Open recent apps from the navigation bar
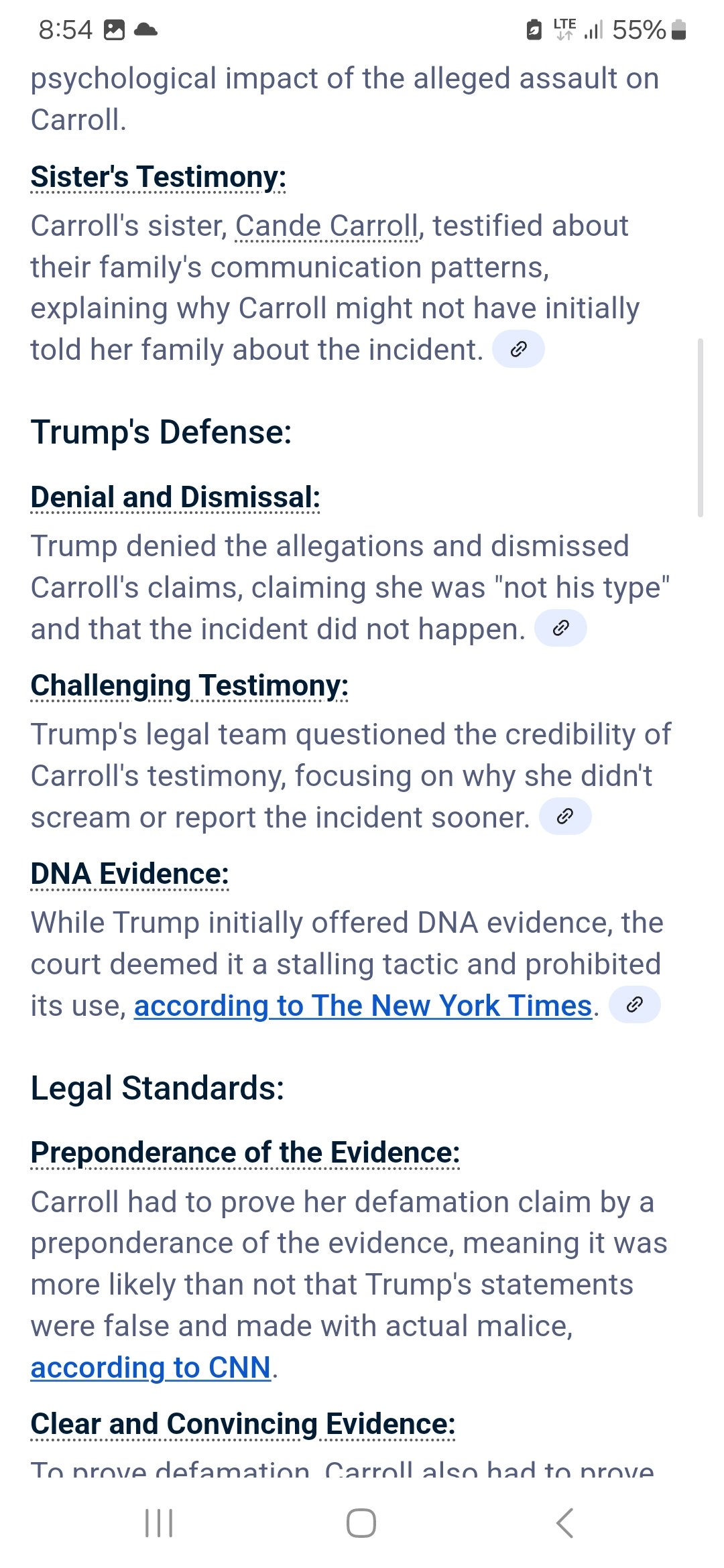Image resolution: width=724 pixels, height=1568 pixels. [x=159, y=1523]
